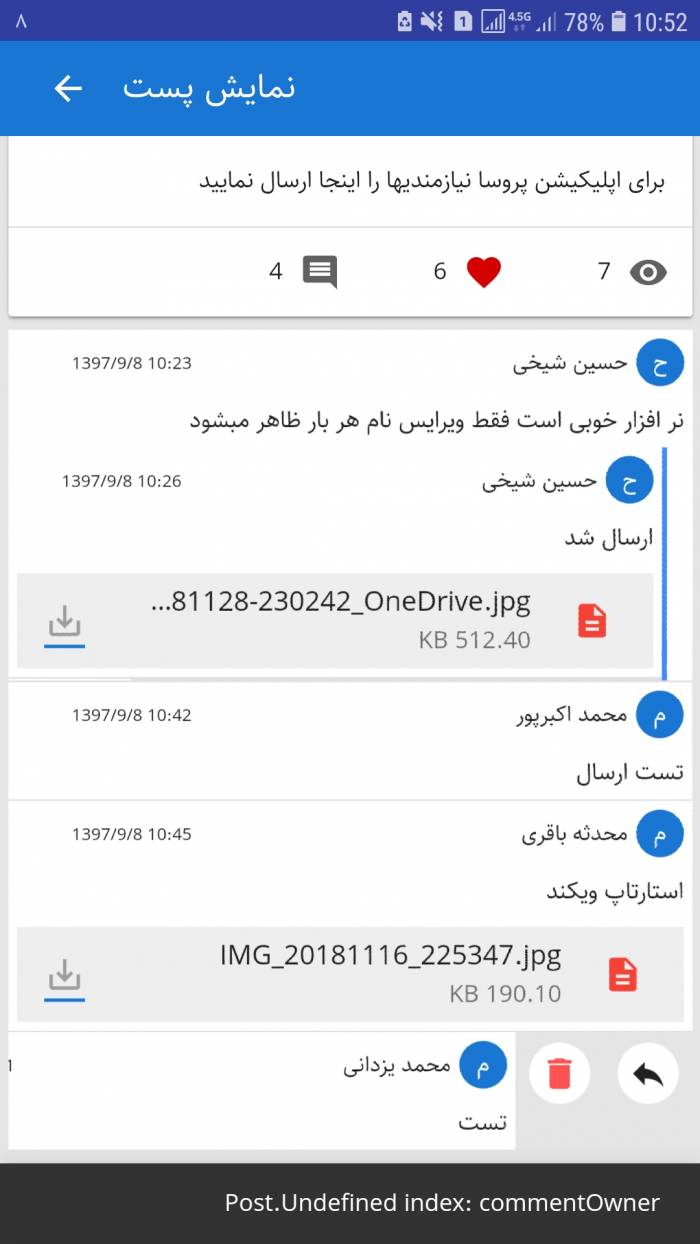Open the comments icon showing 4
This screenshot has width=700, height=1244.
(x=320, y=272)
